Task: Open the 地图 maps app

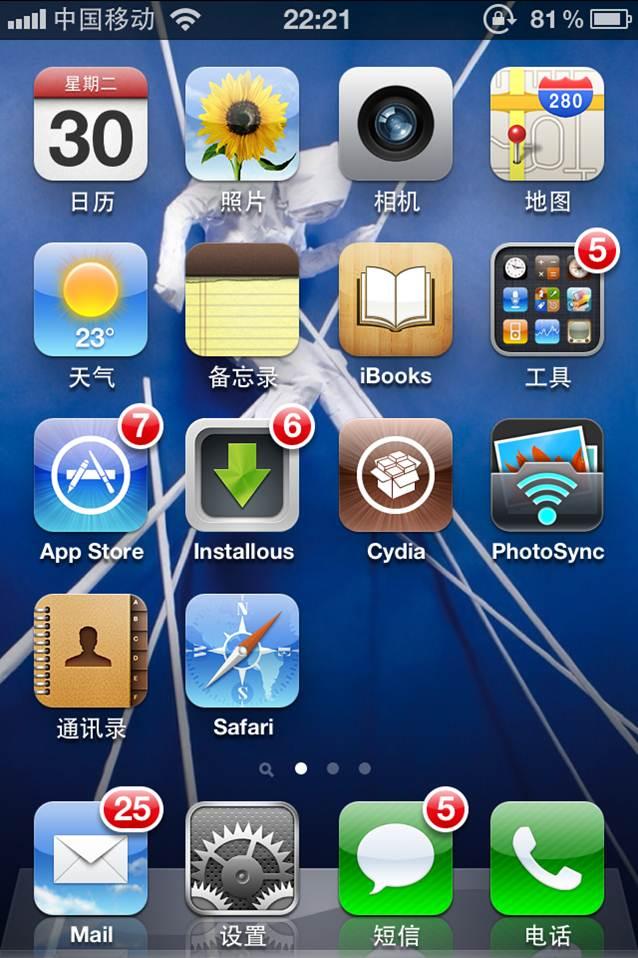Action: pyautogui.click(x=547, y=124)
